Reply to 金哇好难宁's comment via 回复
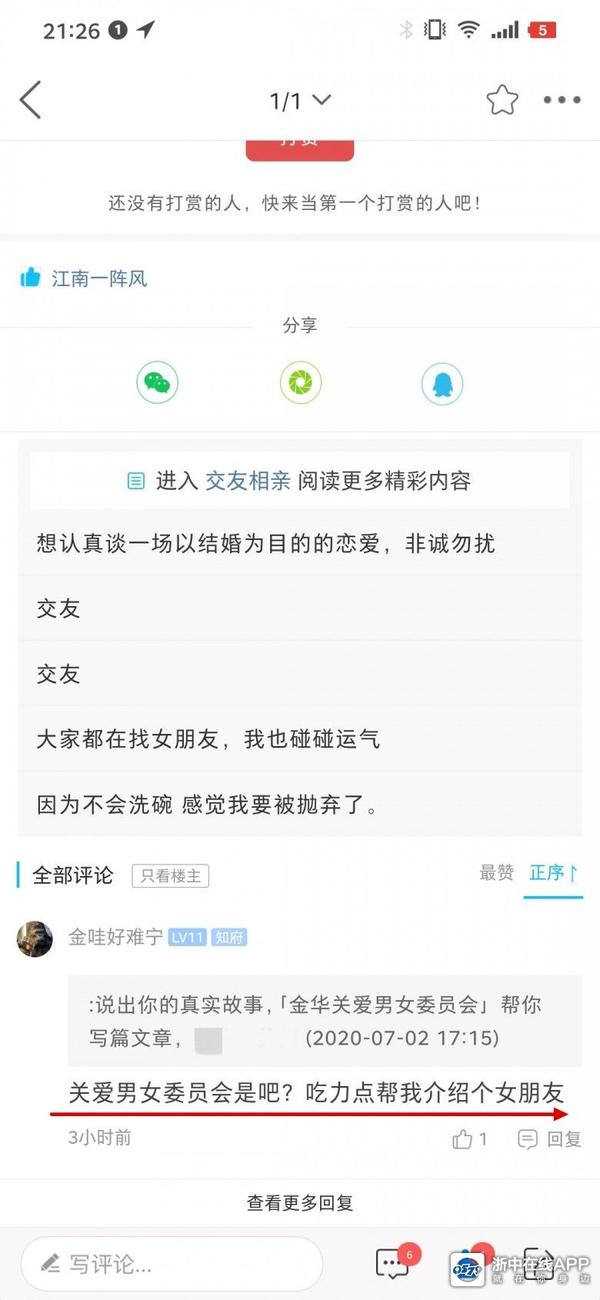This screenshot has height=1300, width=600. pyautogui.click(x=550, y=1139)
